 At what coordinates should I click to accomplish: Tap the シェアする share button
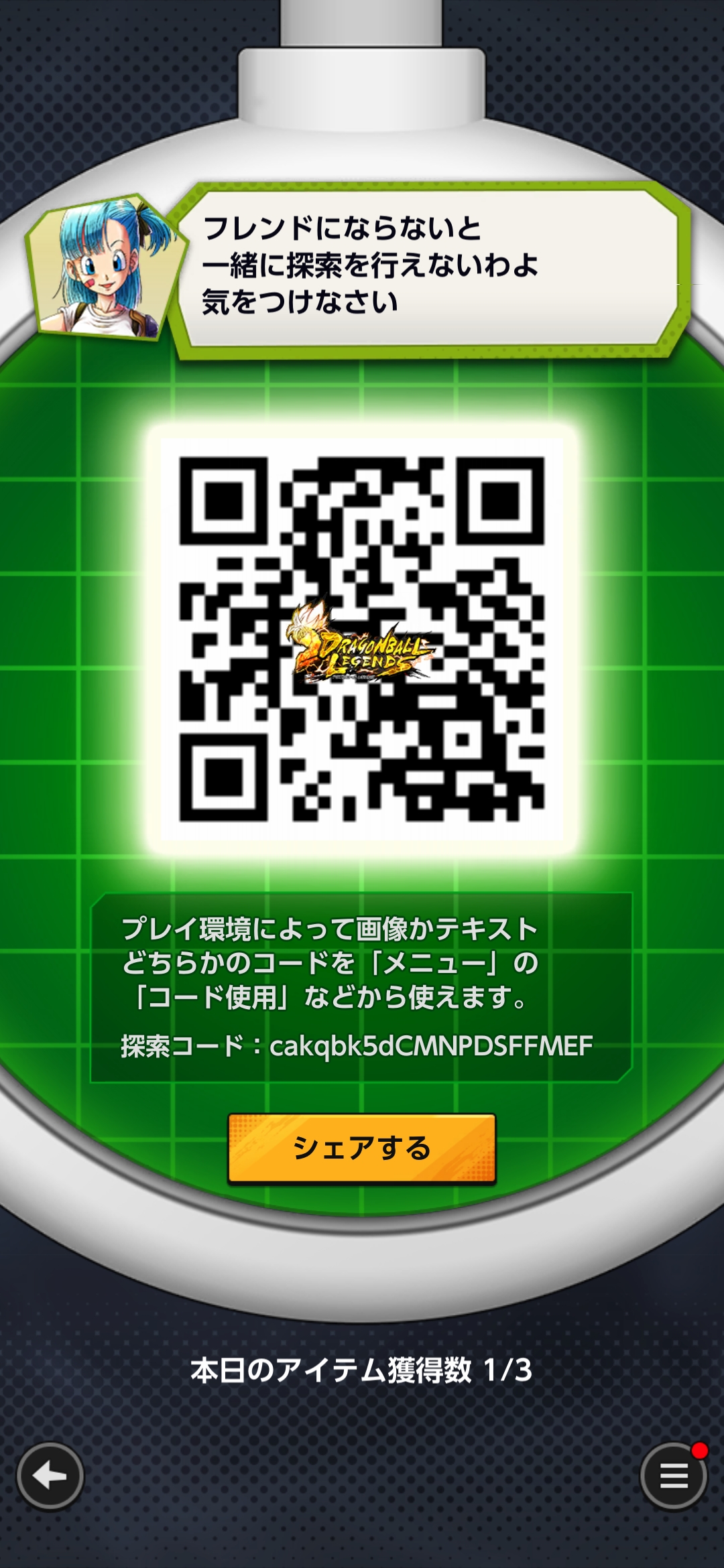[x=362, y=1149]
